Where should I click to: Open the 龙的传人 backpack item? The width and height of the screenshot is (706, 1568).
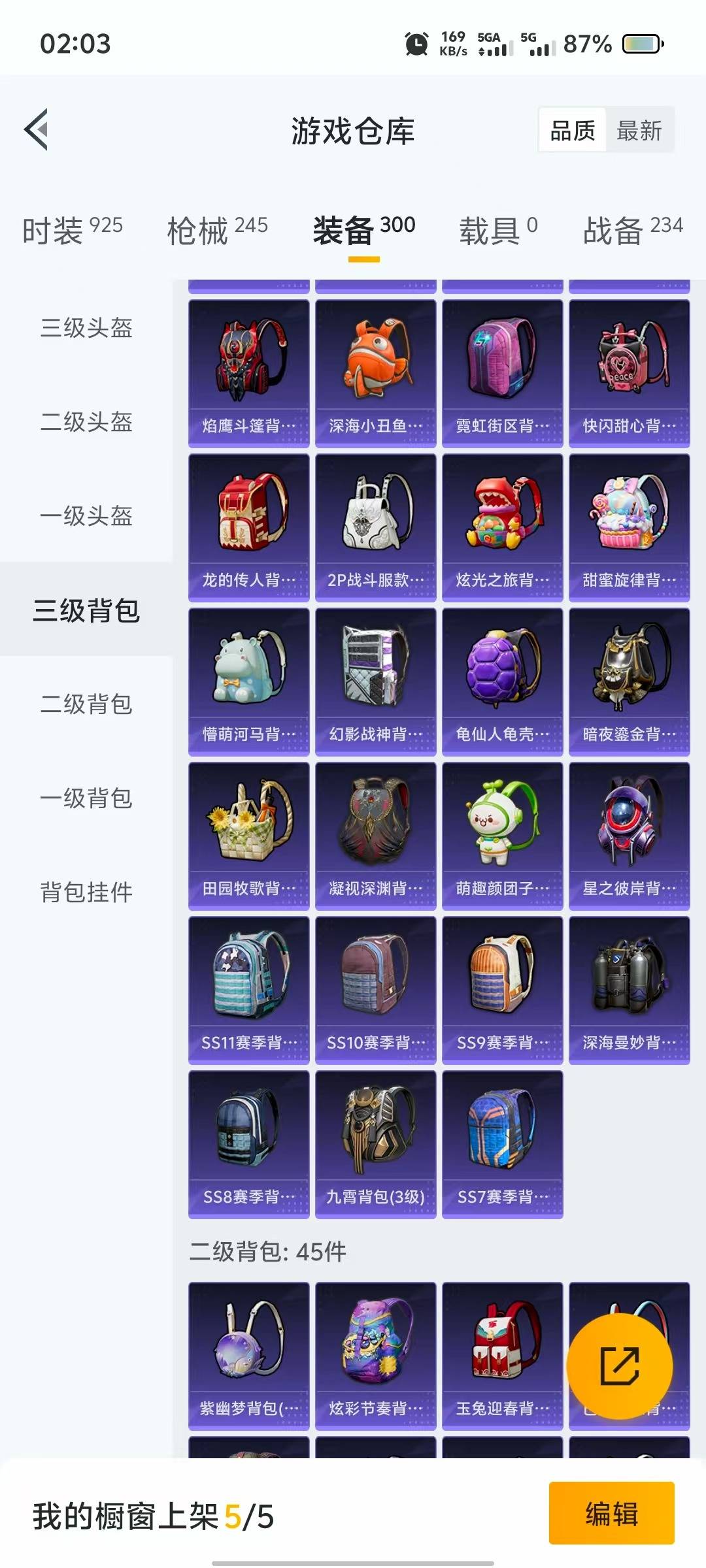[248, 527]
